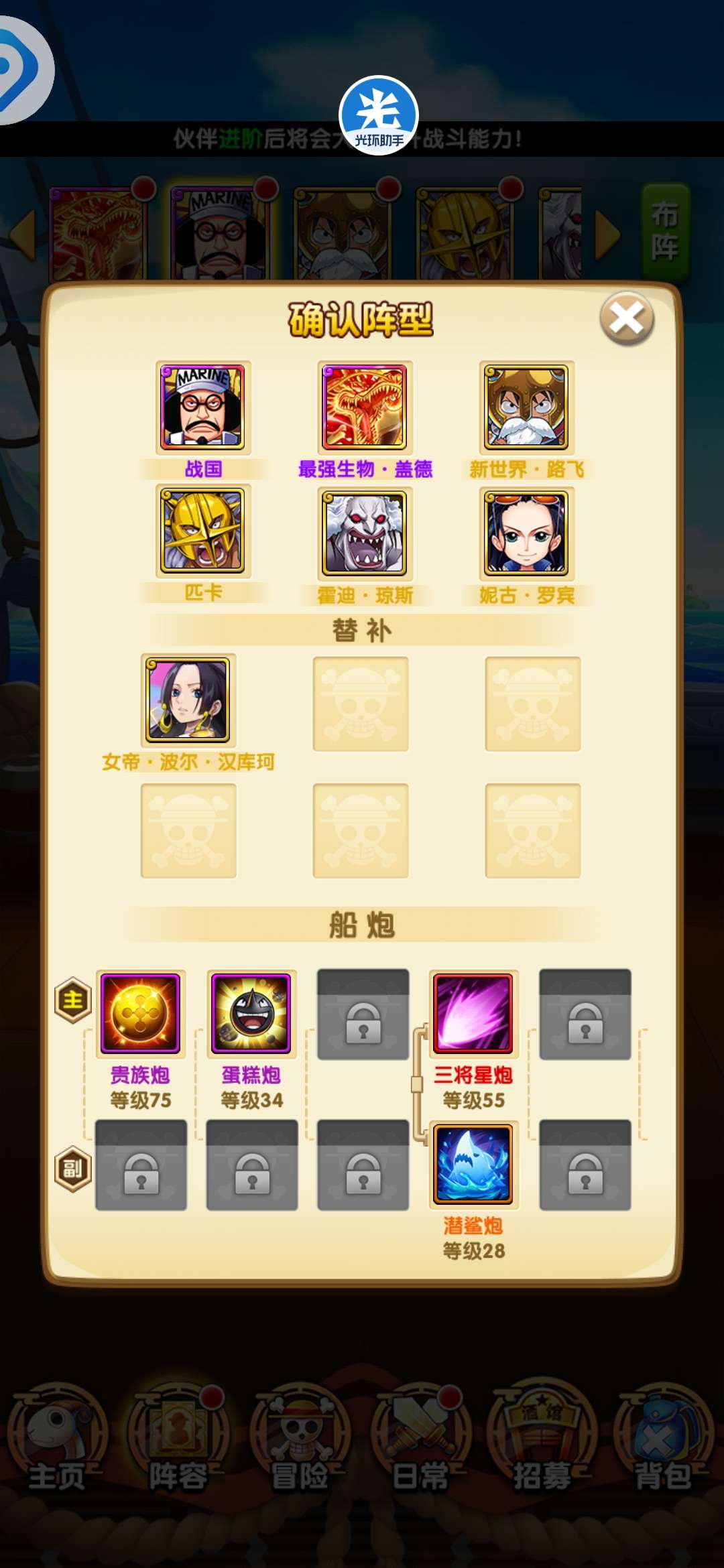The height and width of the screenshot is (1568, 724).
Task: Tap substitute 女帝·波尔·汉库珂
Action: 188,700
